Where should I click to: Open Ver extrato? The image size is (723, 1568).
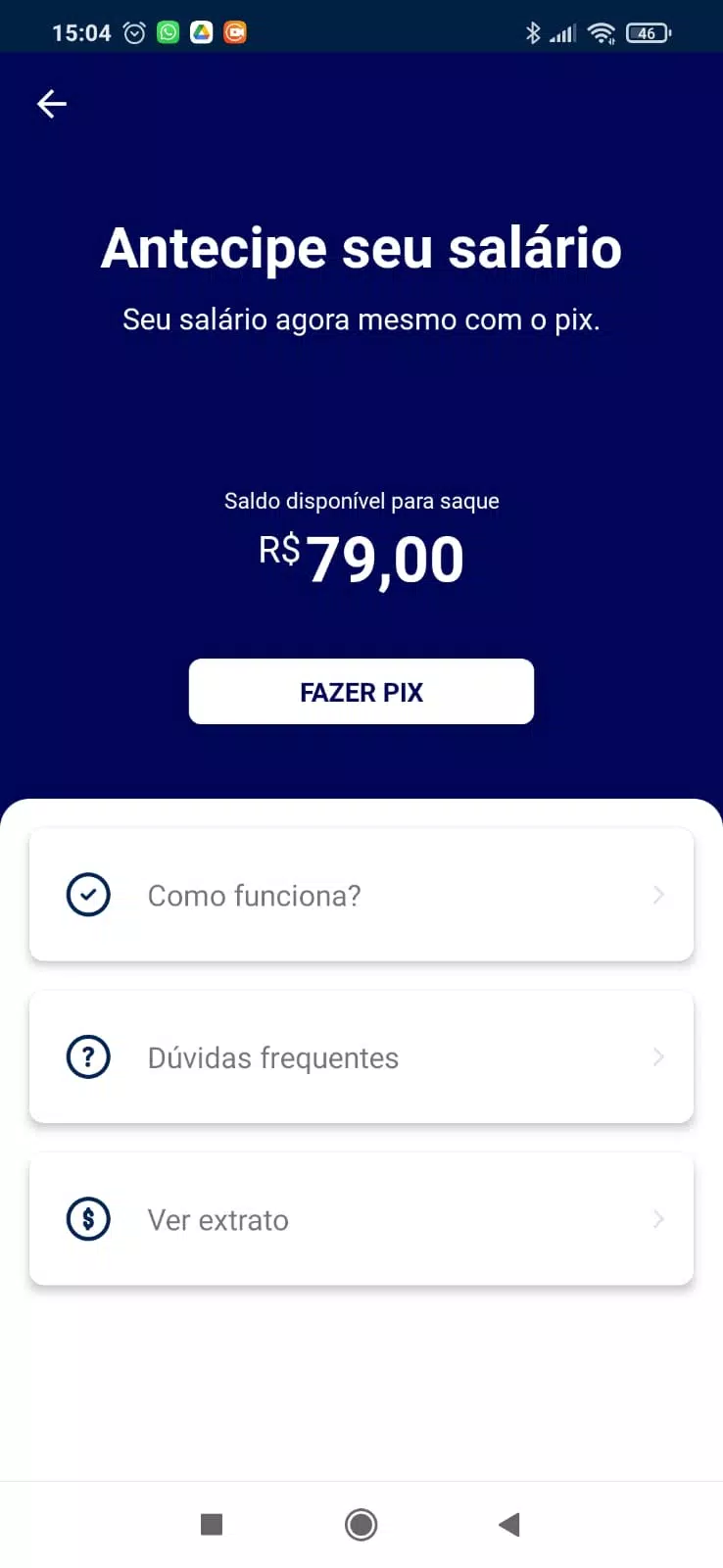click(361, 1219)
